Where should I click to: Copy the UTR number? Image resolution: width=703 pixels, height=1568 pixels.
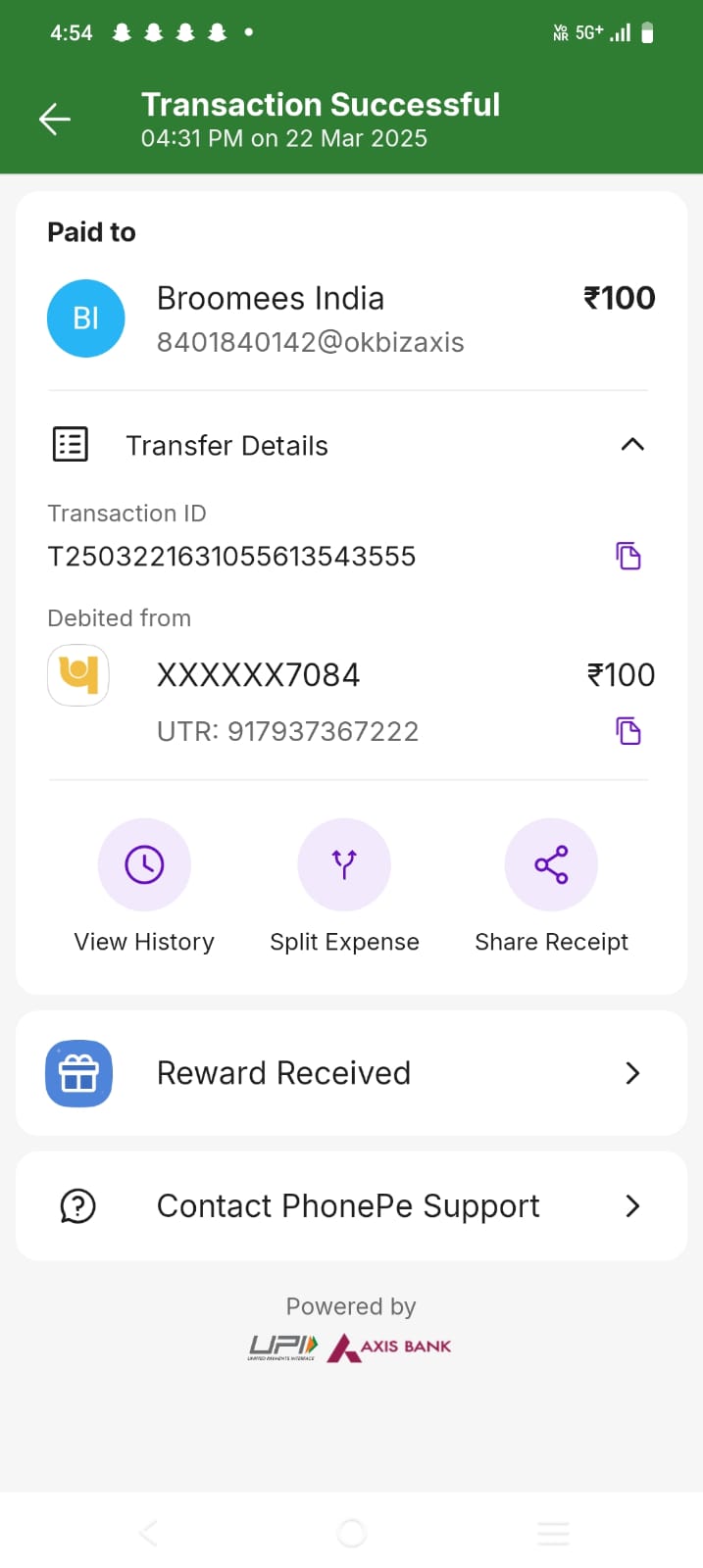(x=628, y=731)
